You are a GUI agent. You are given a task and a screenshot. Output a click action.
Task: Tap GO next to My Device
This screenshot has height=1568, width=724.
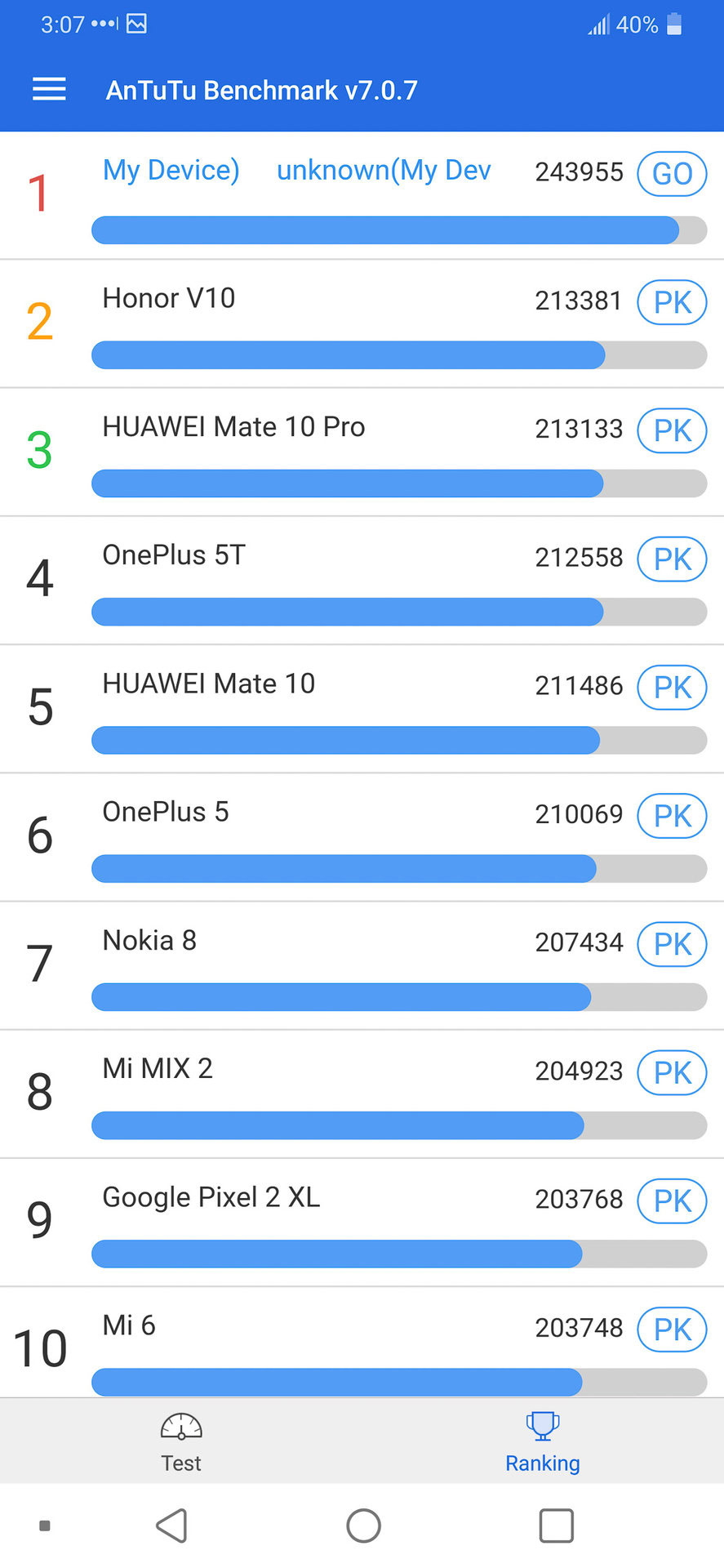click(x=672, y=174)
